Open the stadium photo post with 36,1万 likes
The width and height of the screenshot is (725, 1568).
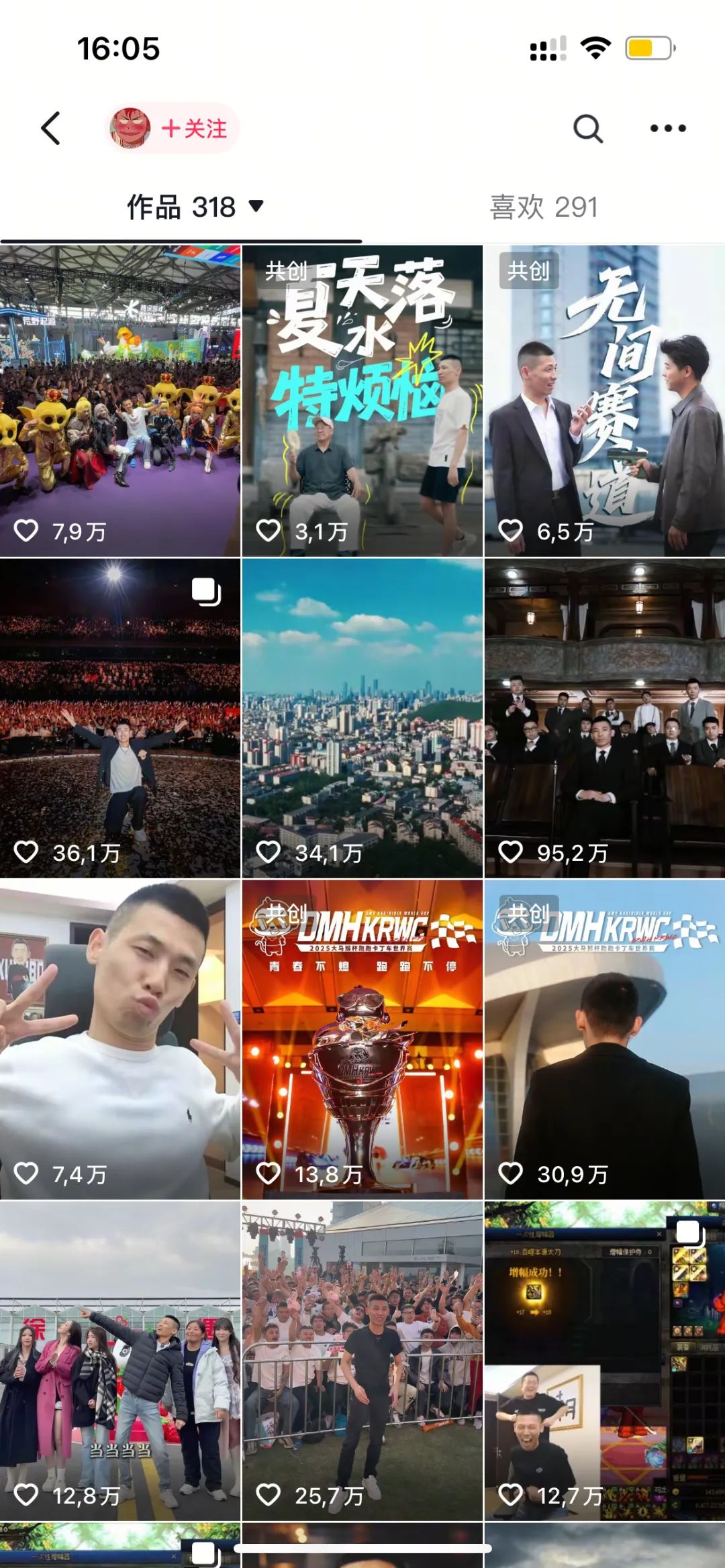[x=120, y=718]
